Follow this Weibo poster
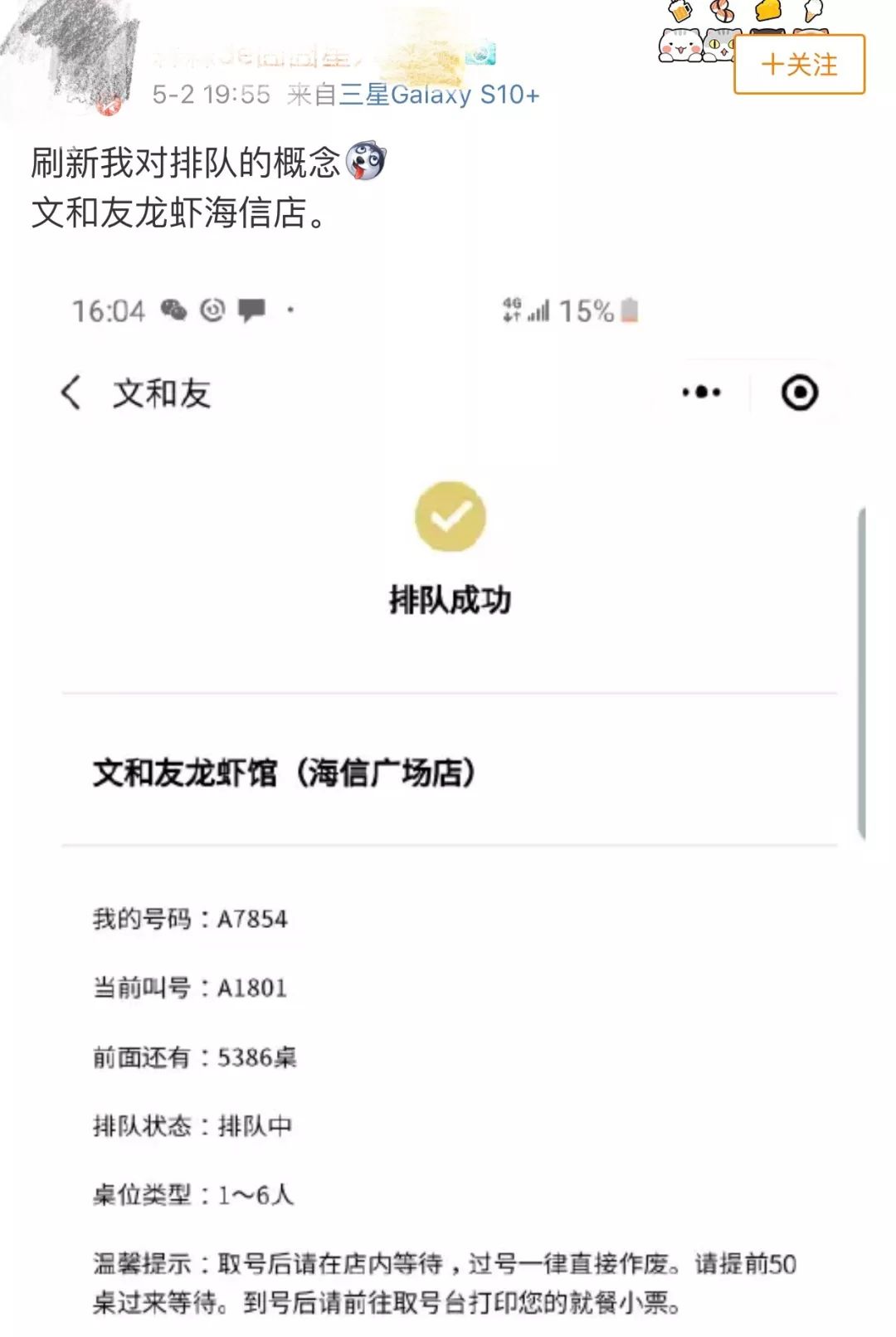 coord(799,65)
